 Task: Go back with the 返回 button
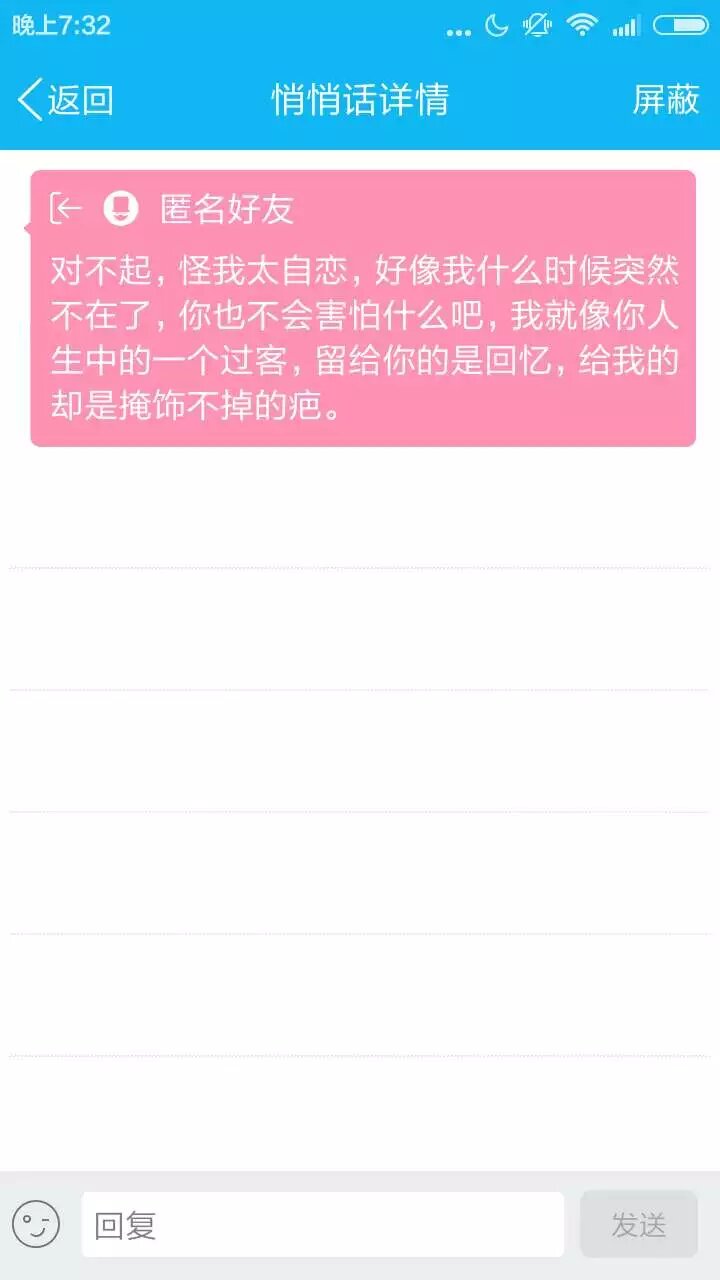click(65, 100)
